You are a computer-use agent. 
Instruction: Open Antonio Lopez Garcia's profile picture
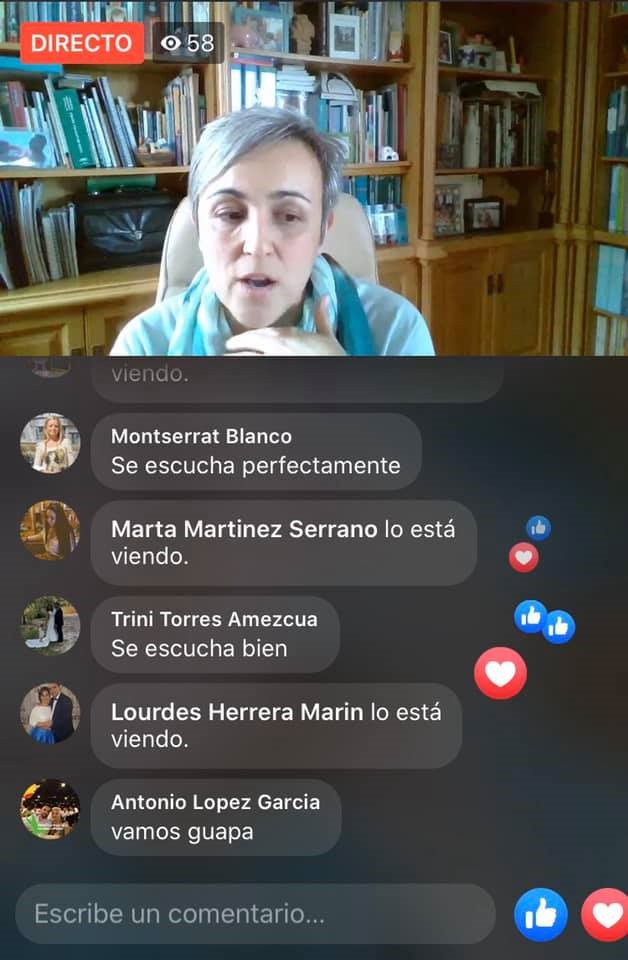click(50, 808)
